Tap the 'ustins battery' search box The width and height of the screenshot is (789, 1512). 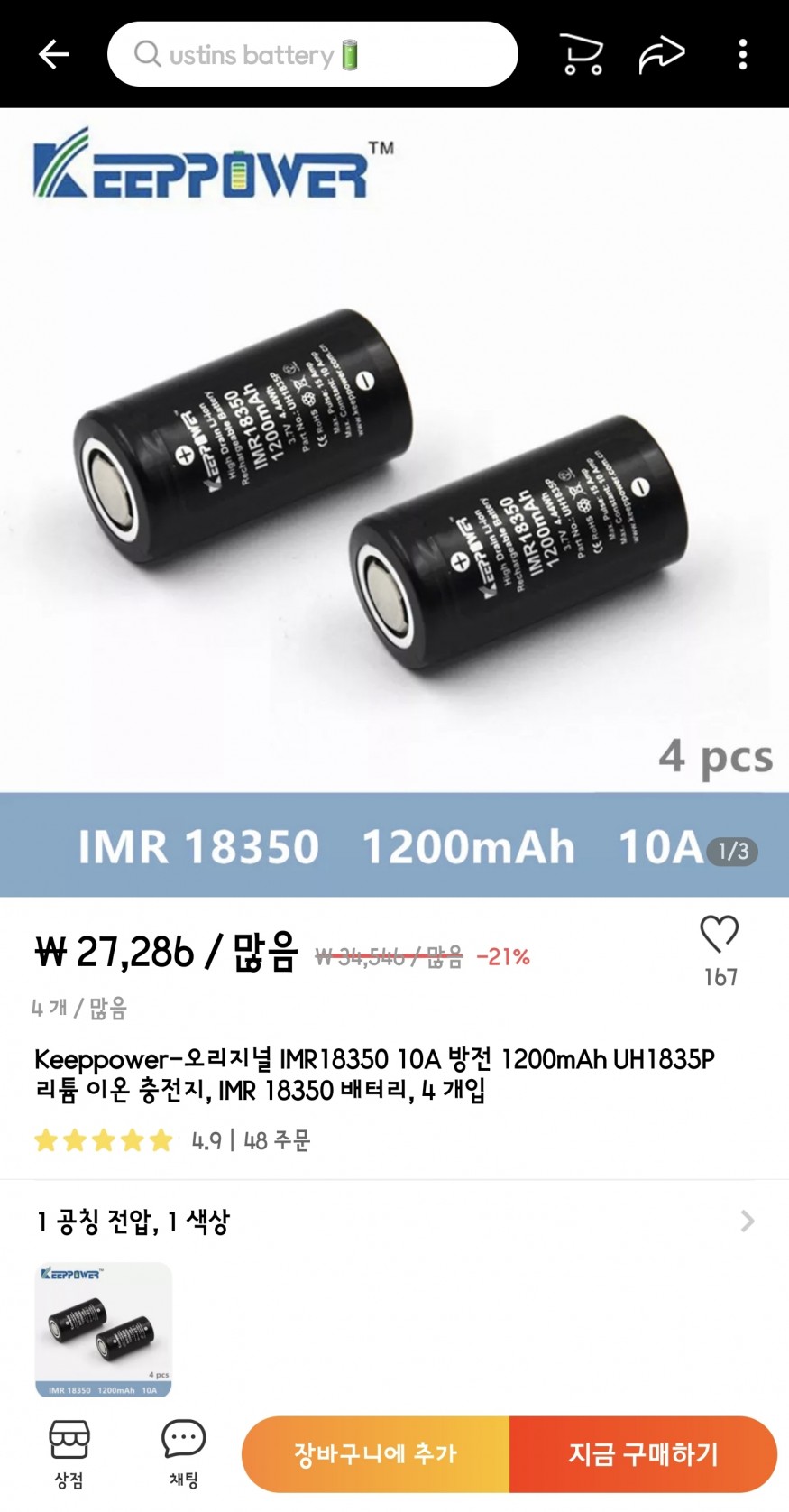pos(312,55)
